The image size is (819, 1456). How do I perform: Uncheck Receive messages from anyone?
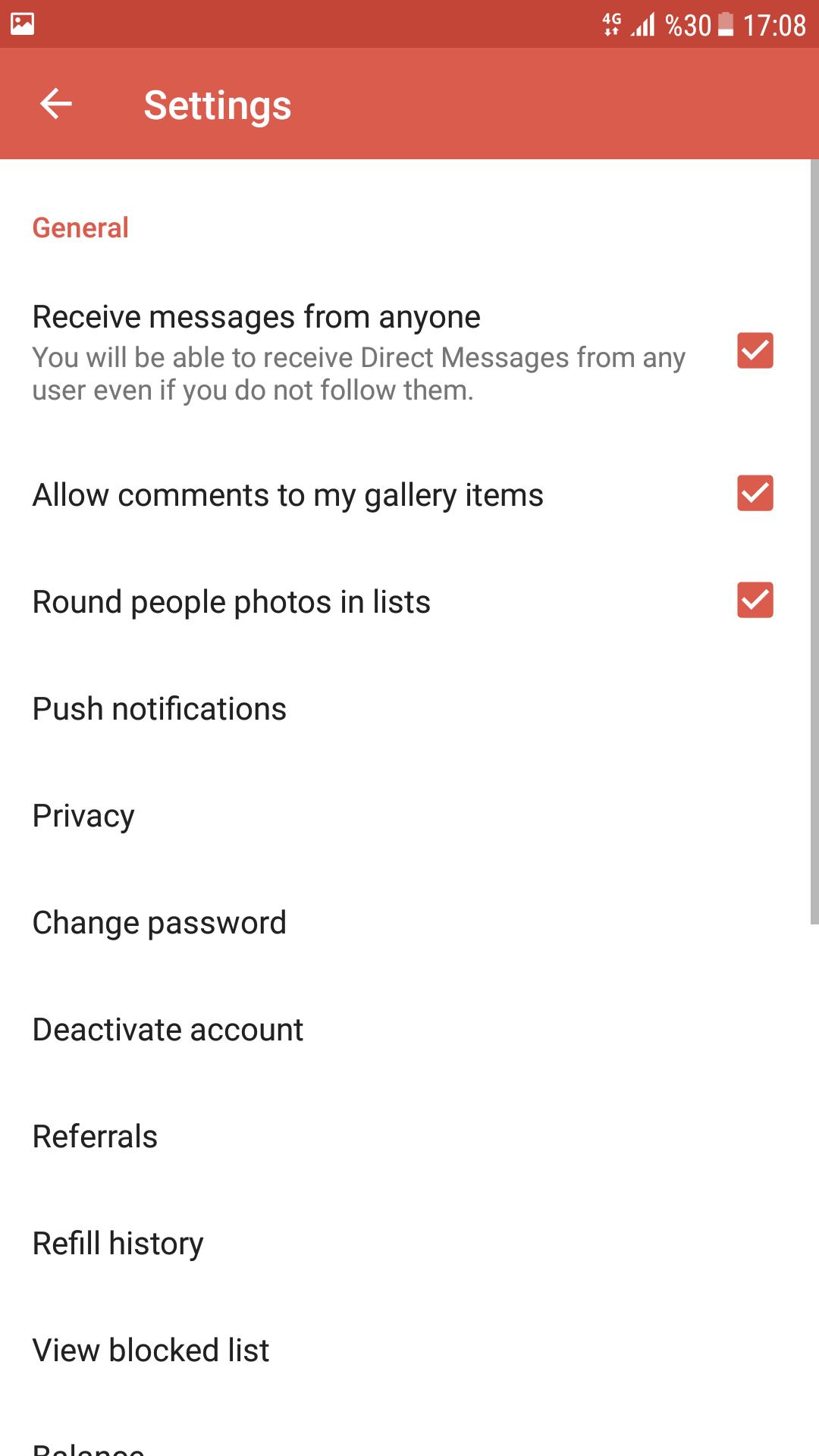click(755, 350)
